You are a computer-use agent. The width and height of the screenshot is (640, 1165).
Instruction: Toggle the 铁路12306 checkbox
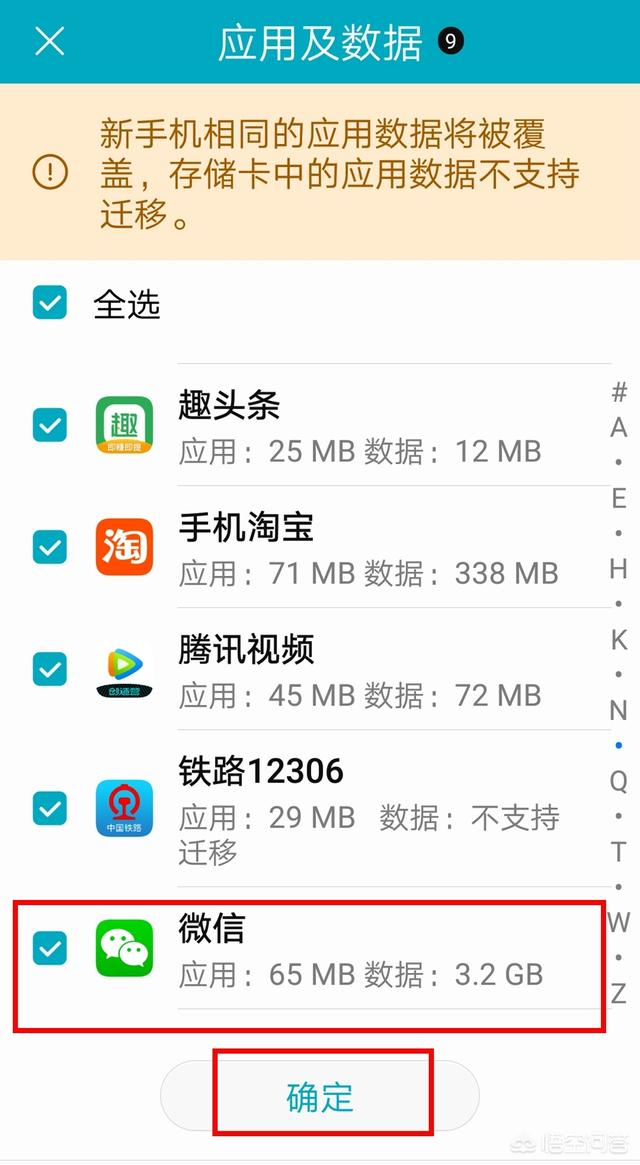(50, 806)
